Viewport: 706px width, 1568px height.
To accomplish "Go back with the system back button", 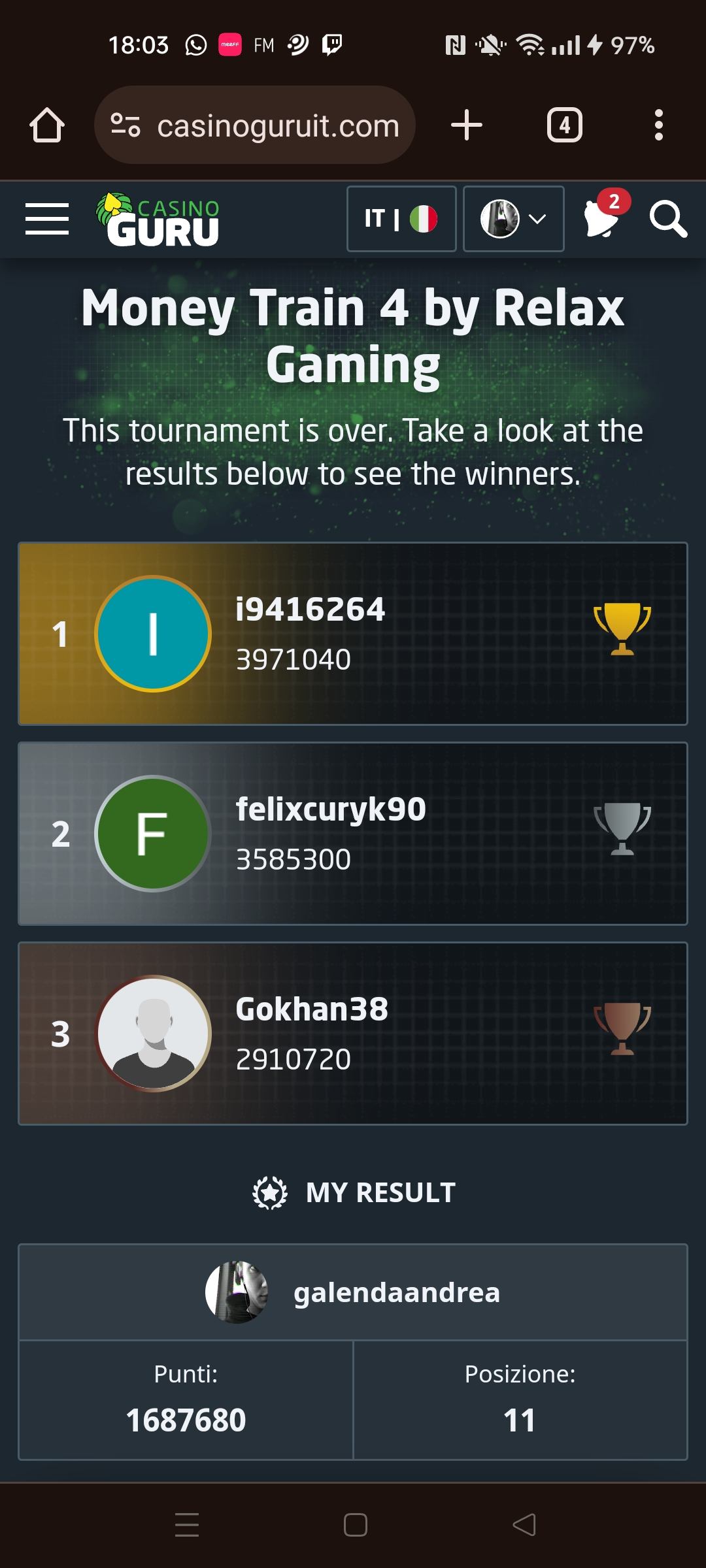I will pyautogui.click(x=524, y=1524).
